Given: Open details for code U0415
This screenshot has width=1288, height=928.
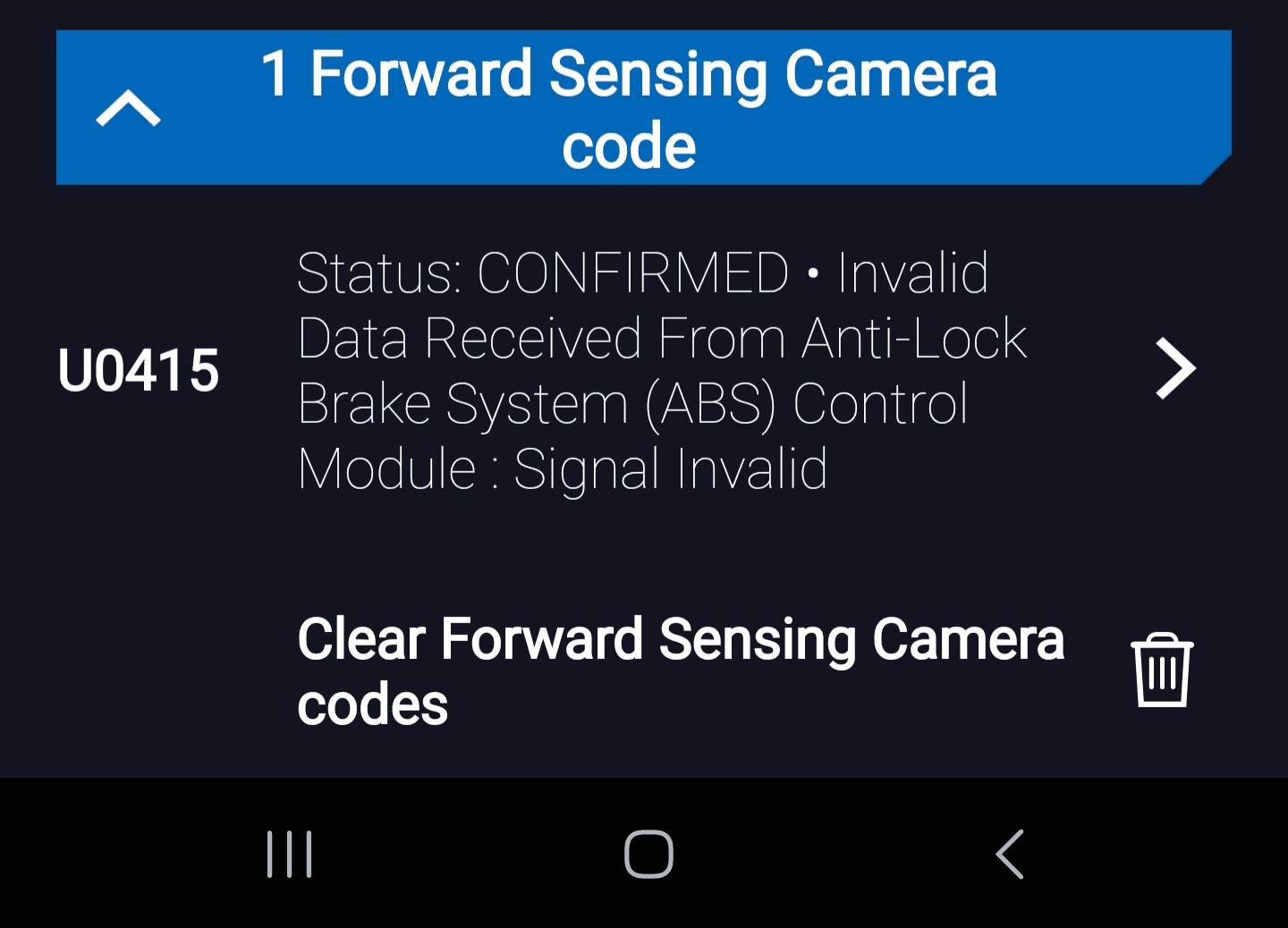Looking at the screenshot, I should click(x=1174, y=368).
